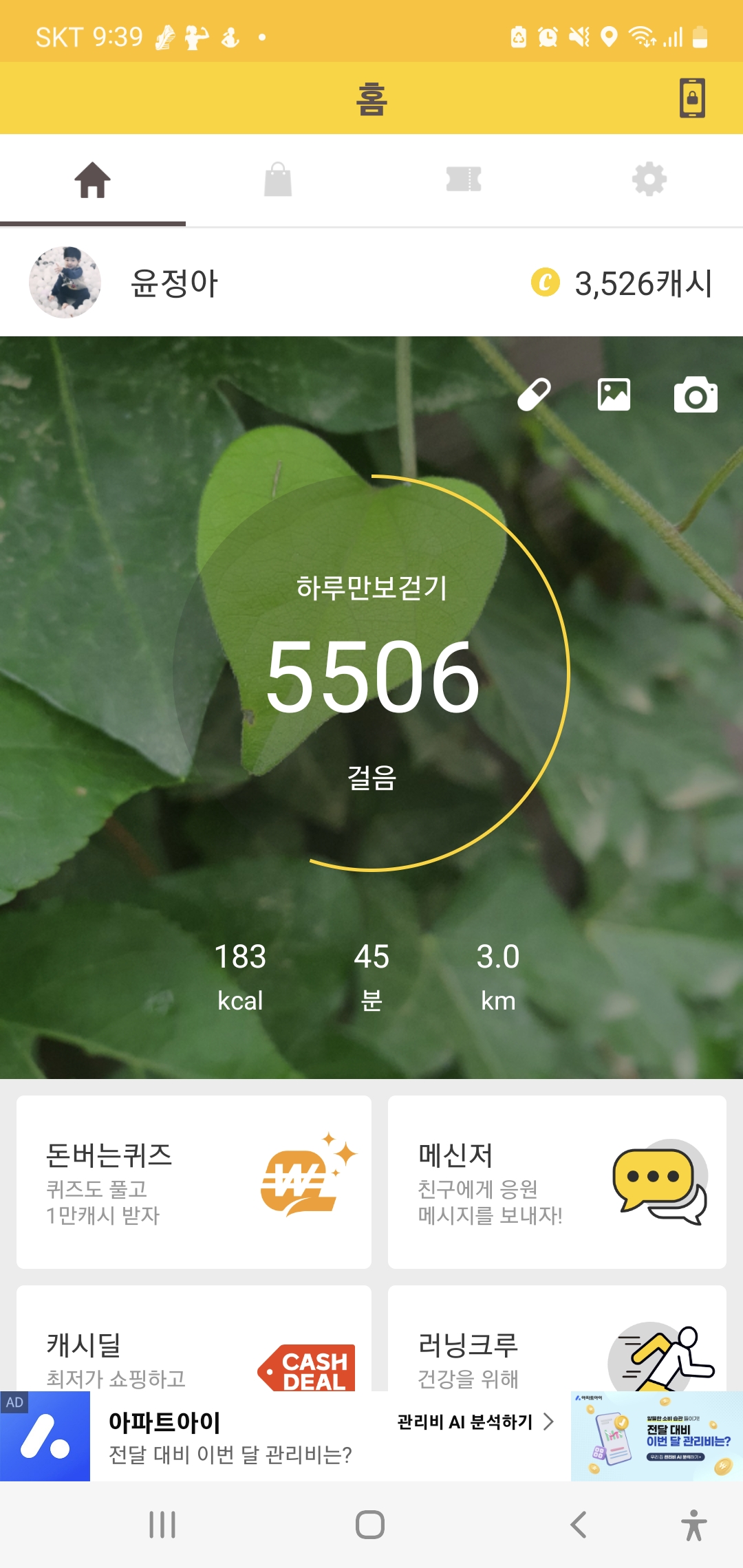The width and height of the screenshot is (743, 1568).
Task: Go back with the system back button
Action: [x=579, y=1525]
